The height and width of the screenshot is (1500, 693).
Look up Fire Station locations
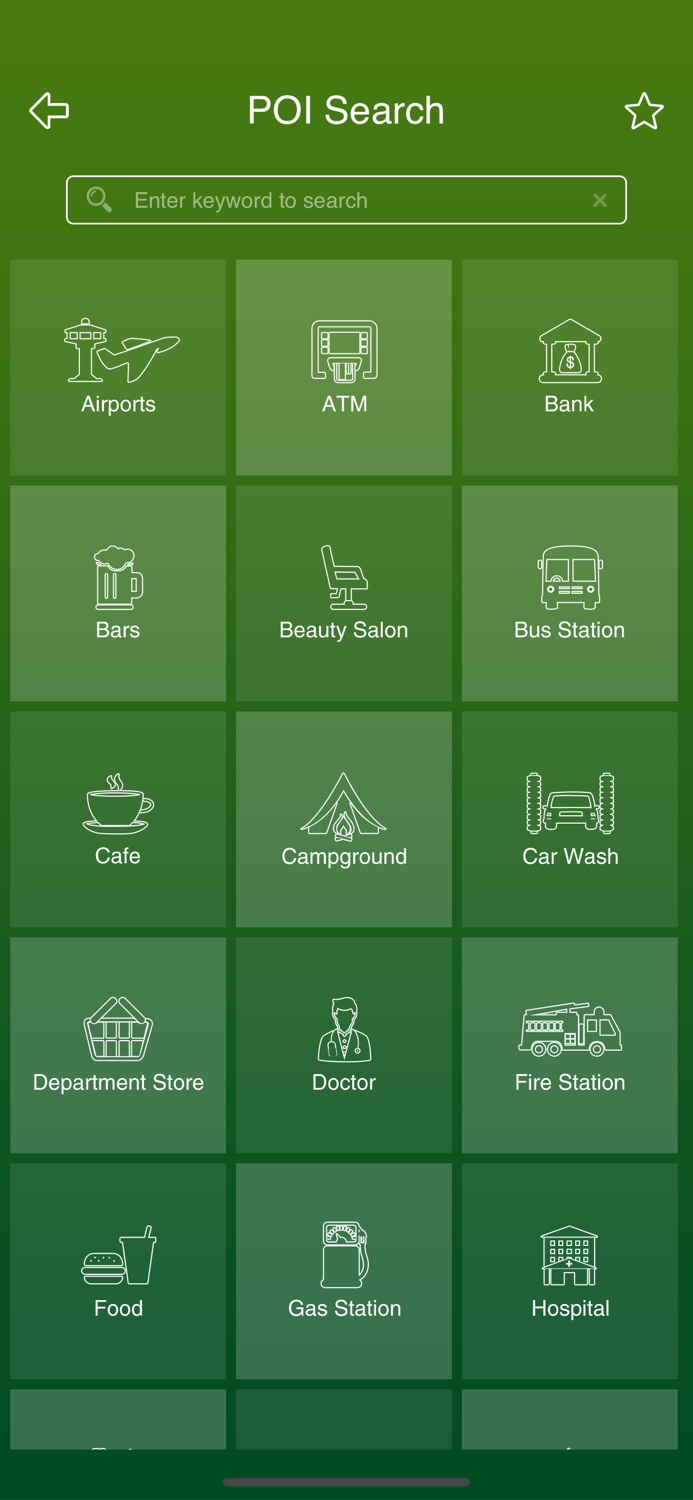[x=570, y=1045]
